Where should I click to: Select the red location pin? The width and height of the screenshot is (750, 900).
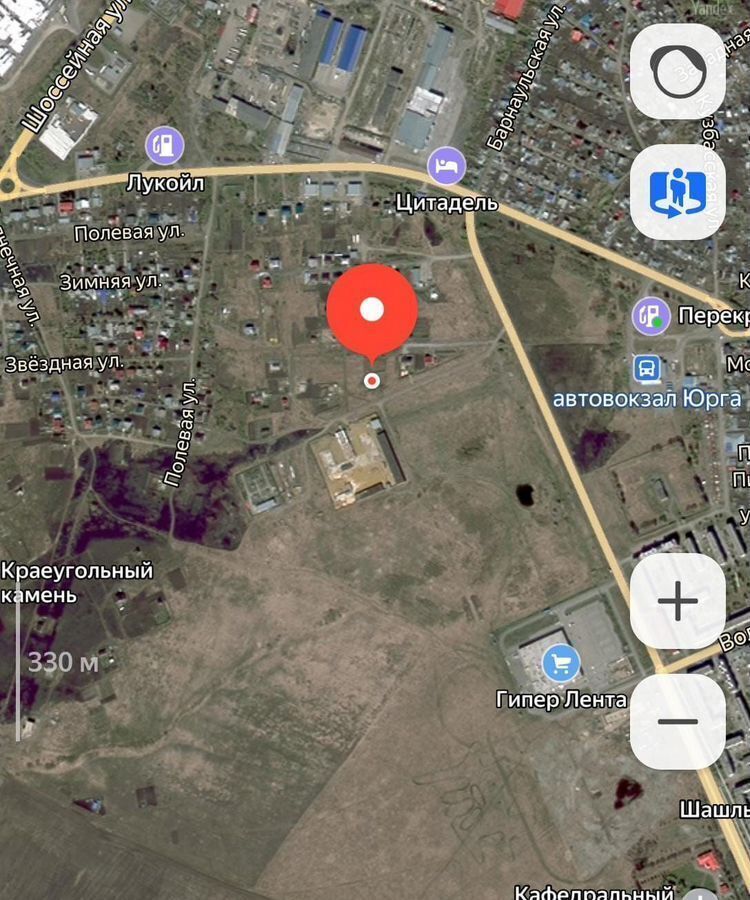point(372,308)
